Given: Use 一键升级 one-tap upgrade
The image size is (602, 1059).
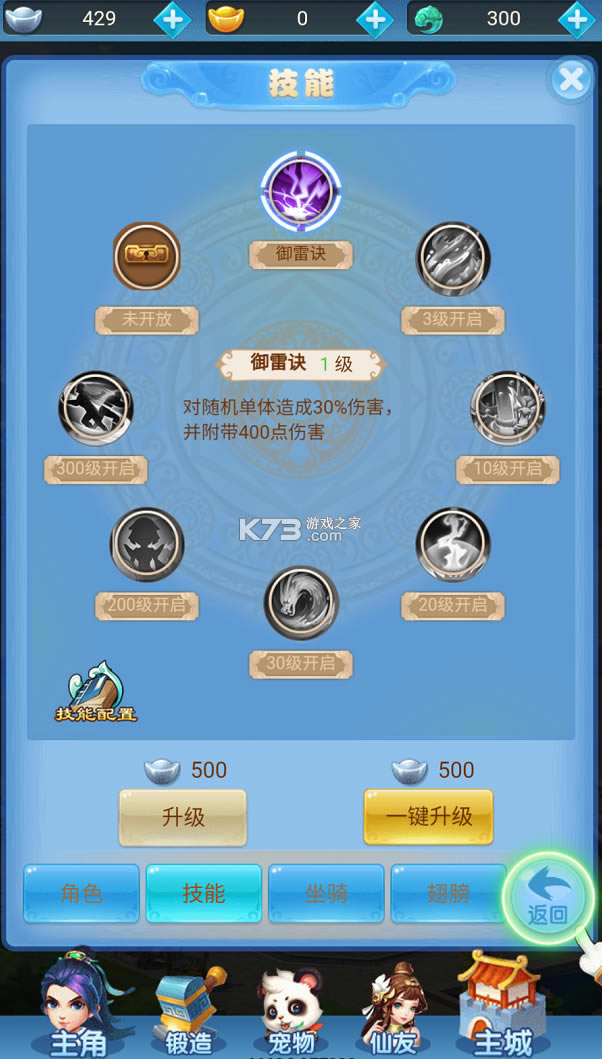Looking at the screenshot, I should click(x=428, y=817).
